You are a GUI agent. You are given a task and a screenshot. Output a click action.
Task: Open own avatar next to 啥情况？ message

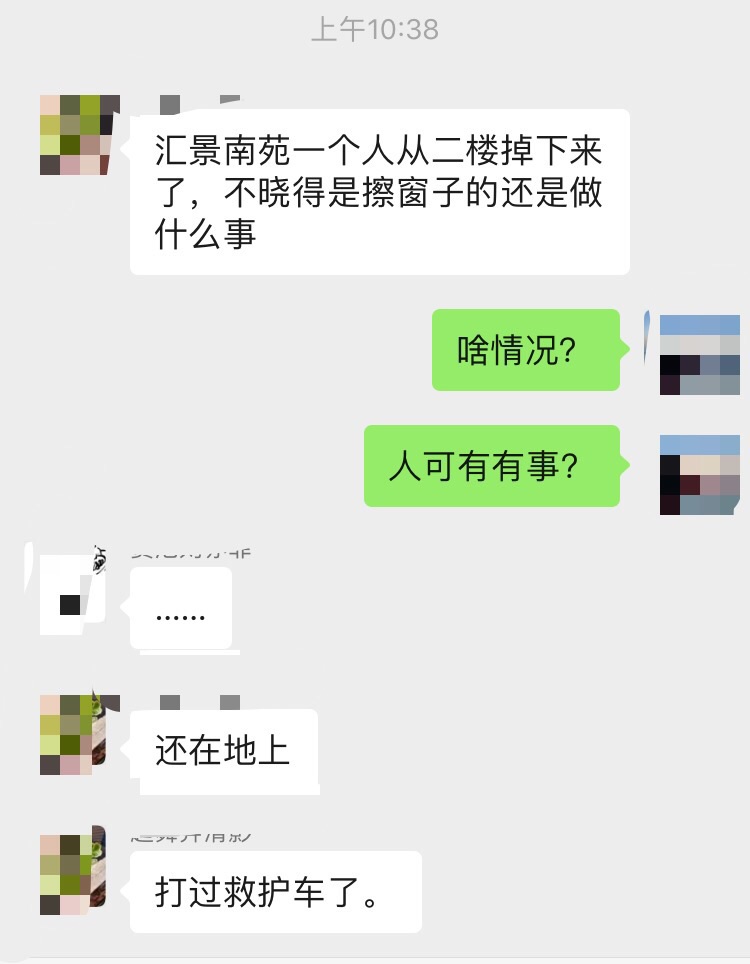point(700,355)
